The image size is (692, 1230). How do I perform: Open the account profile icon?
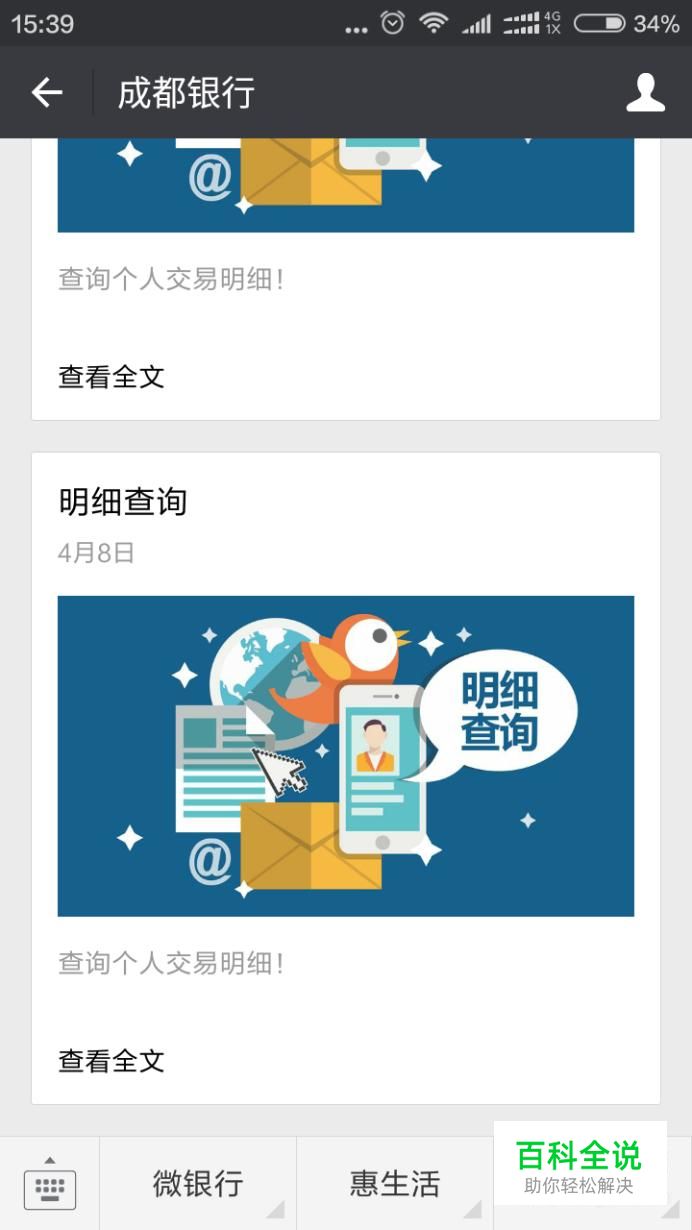pyautogui.click(x=645, y=93)
